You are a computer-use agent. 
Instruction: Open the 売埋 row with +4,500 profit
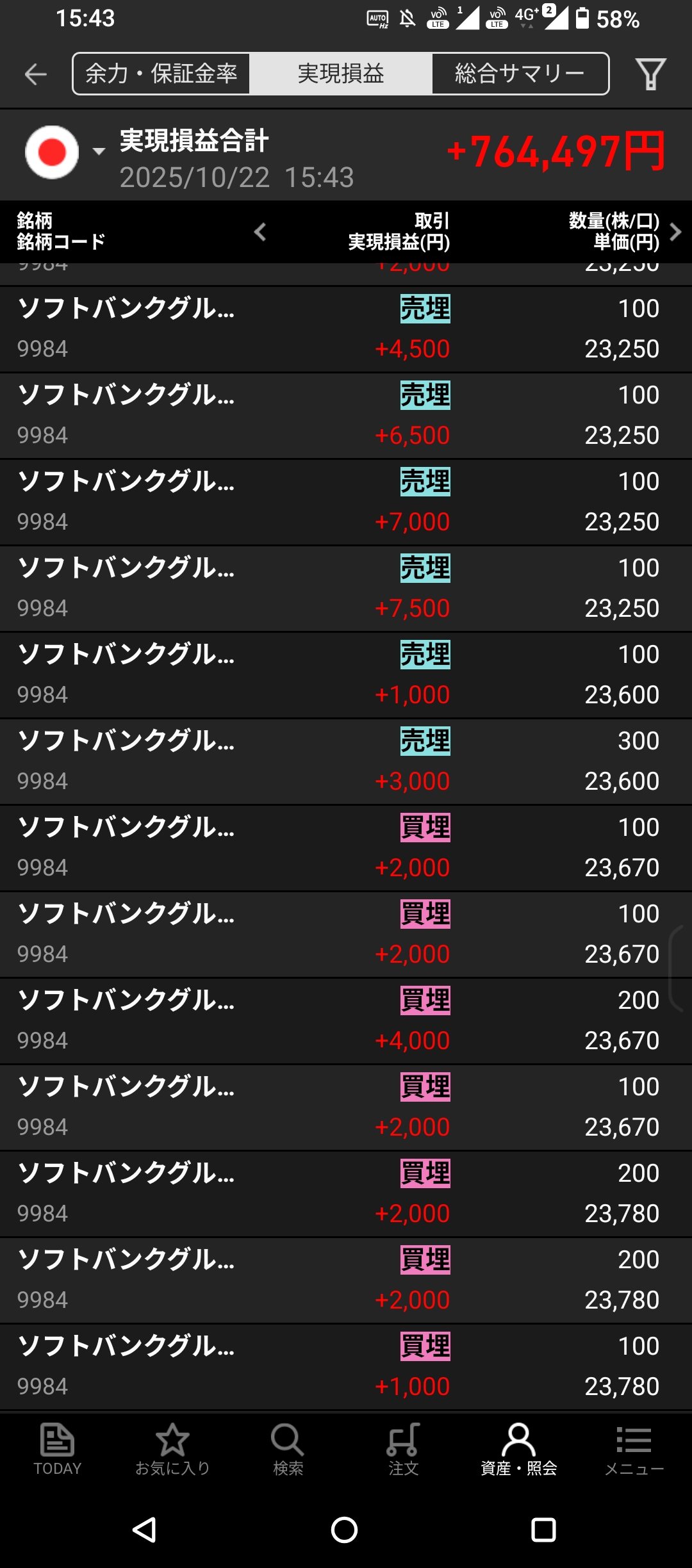coord(346,329)
